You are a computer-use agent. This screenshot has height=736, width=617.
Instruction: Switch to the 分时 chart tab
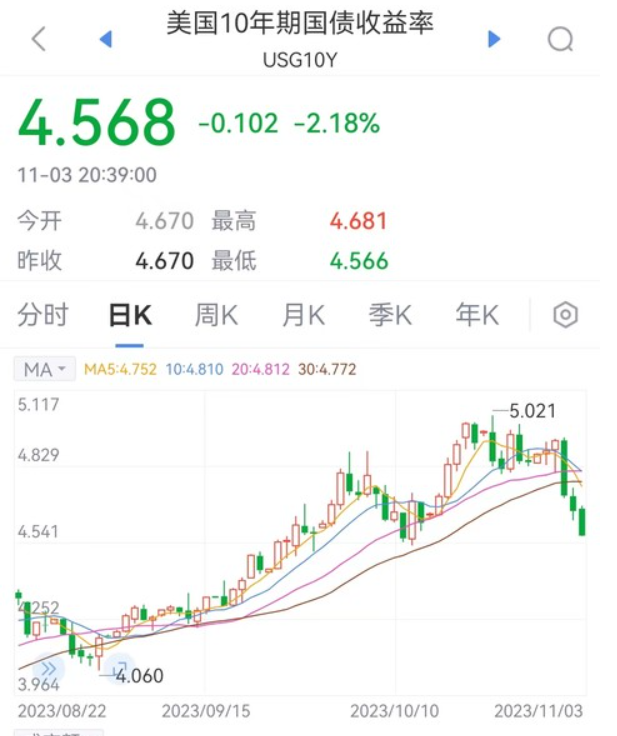tap(43, 316)
